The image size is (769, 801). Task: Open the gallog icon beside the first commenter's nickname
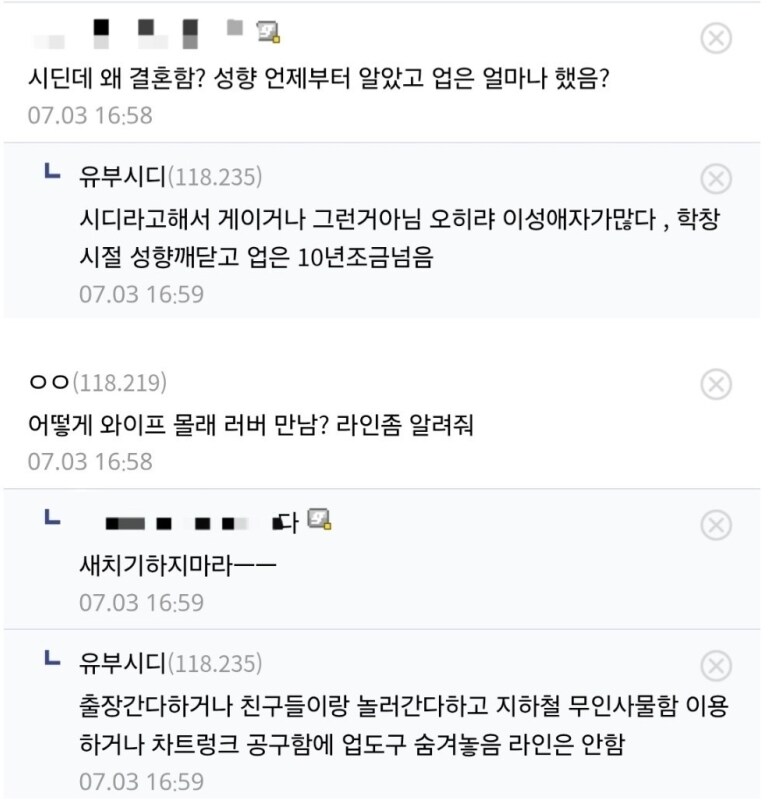268,32
